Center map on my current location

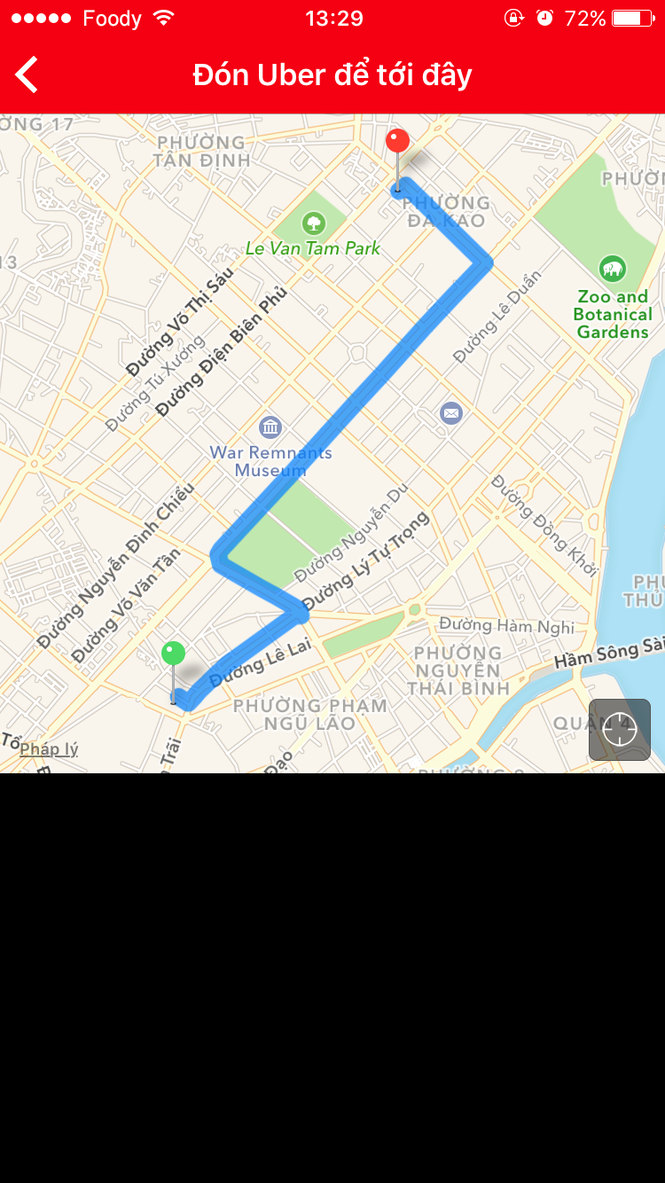(619, 729)
